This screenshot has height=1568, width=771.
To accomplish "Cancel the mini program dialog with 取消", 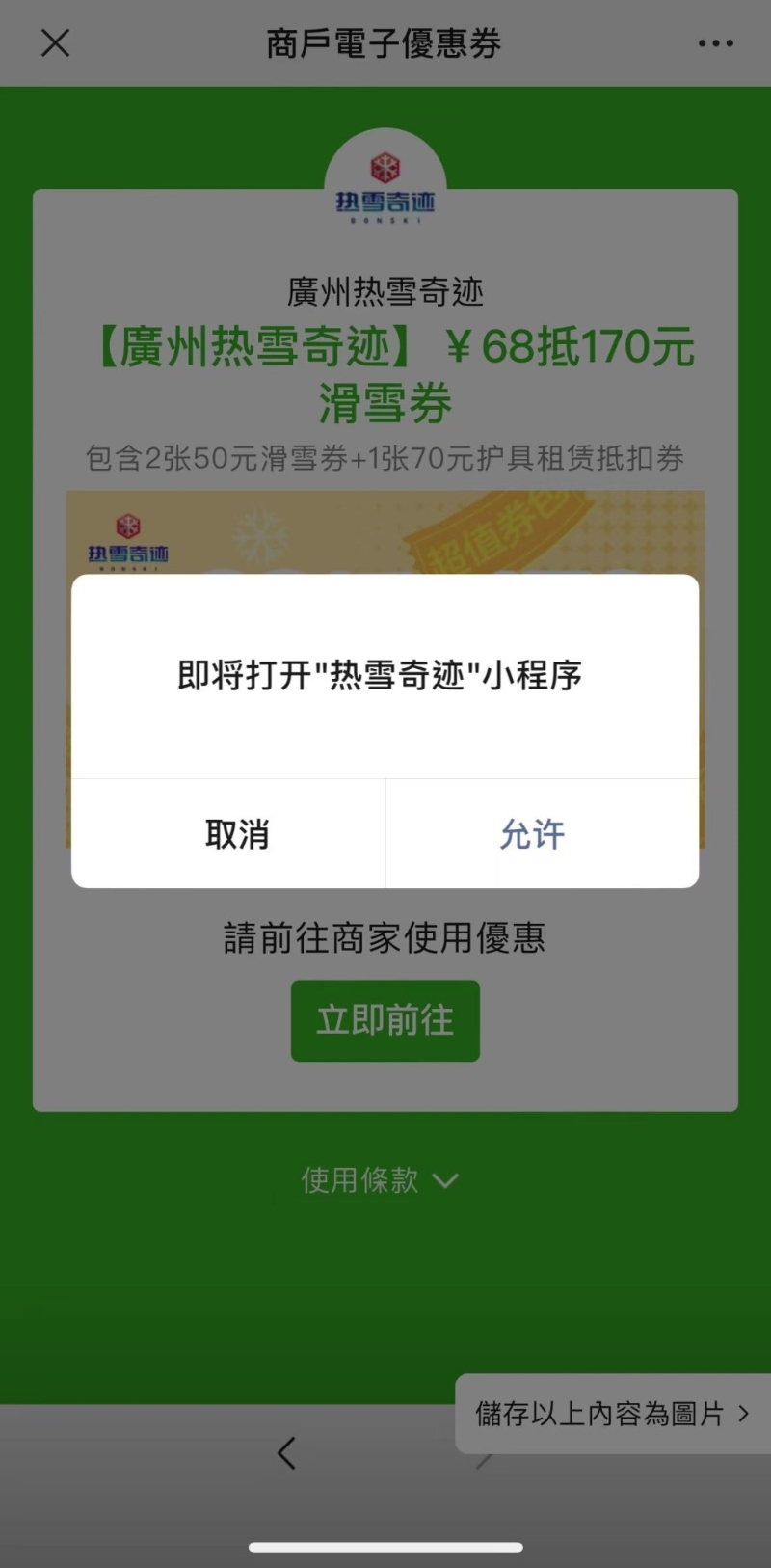I will click(235, 834).
